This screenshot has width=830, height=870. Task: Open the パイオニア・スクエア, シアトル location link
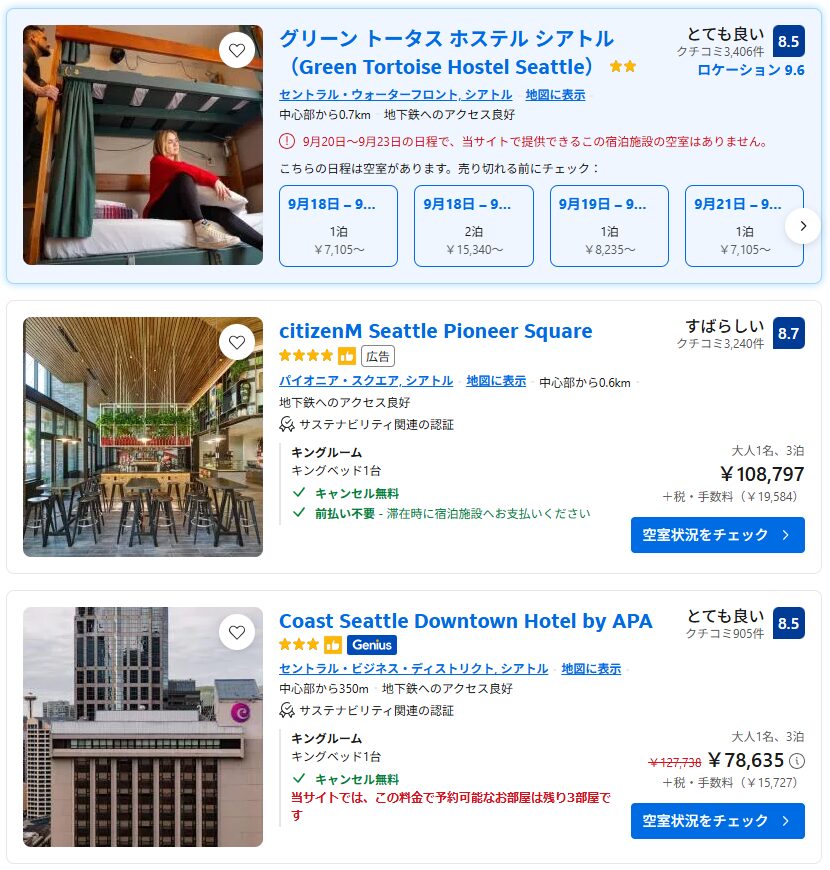point(366,381)
